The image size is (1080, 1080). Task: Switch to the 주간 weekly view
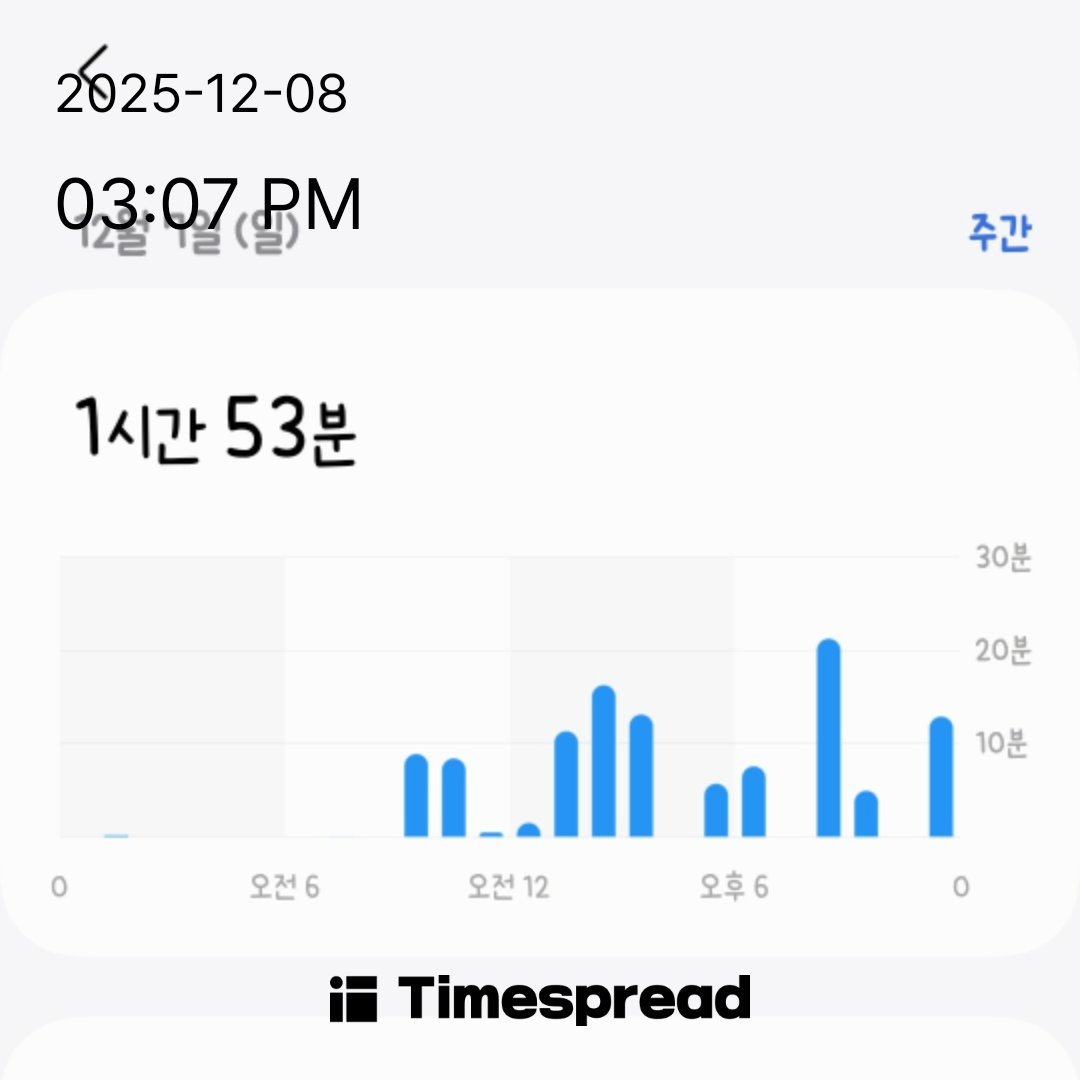[x=998, y=232]
